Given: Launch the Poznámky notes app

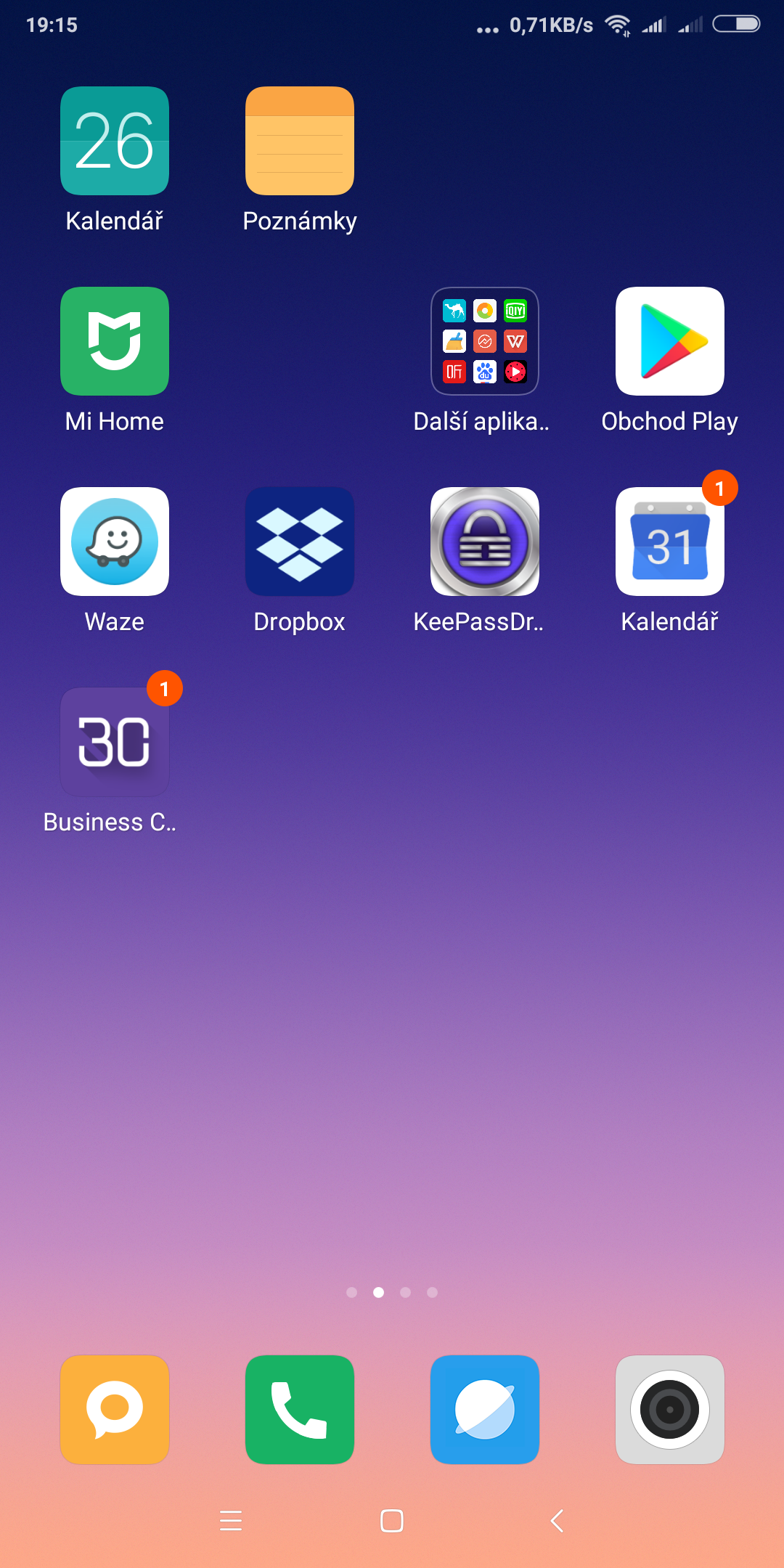Looking at the screenshot, I should (x=300, y=141).
